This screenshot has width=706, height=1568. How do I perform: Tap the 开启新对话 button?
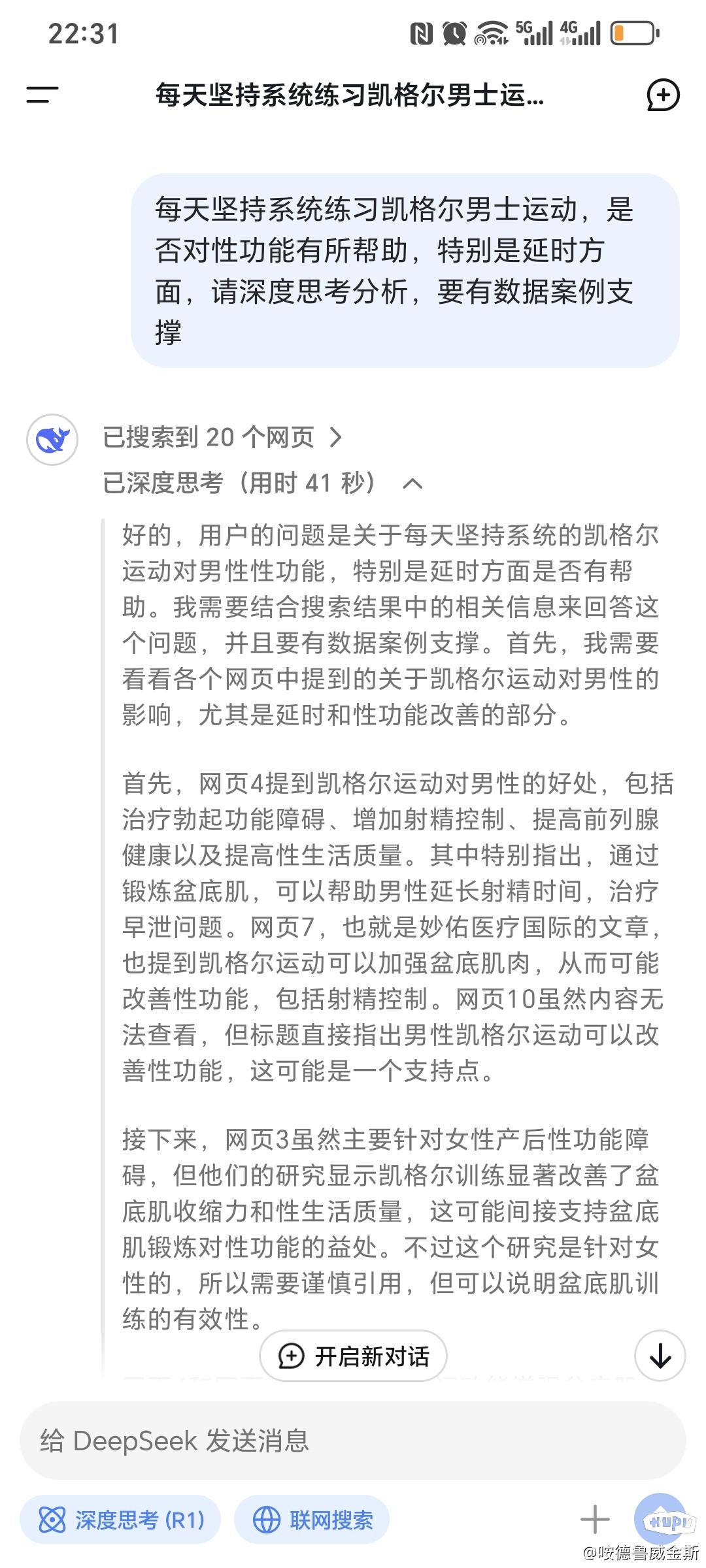354,1356
